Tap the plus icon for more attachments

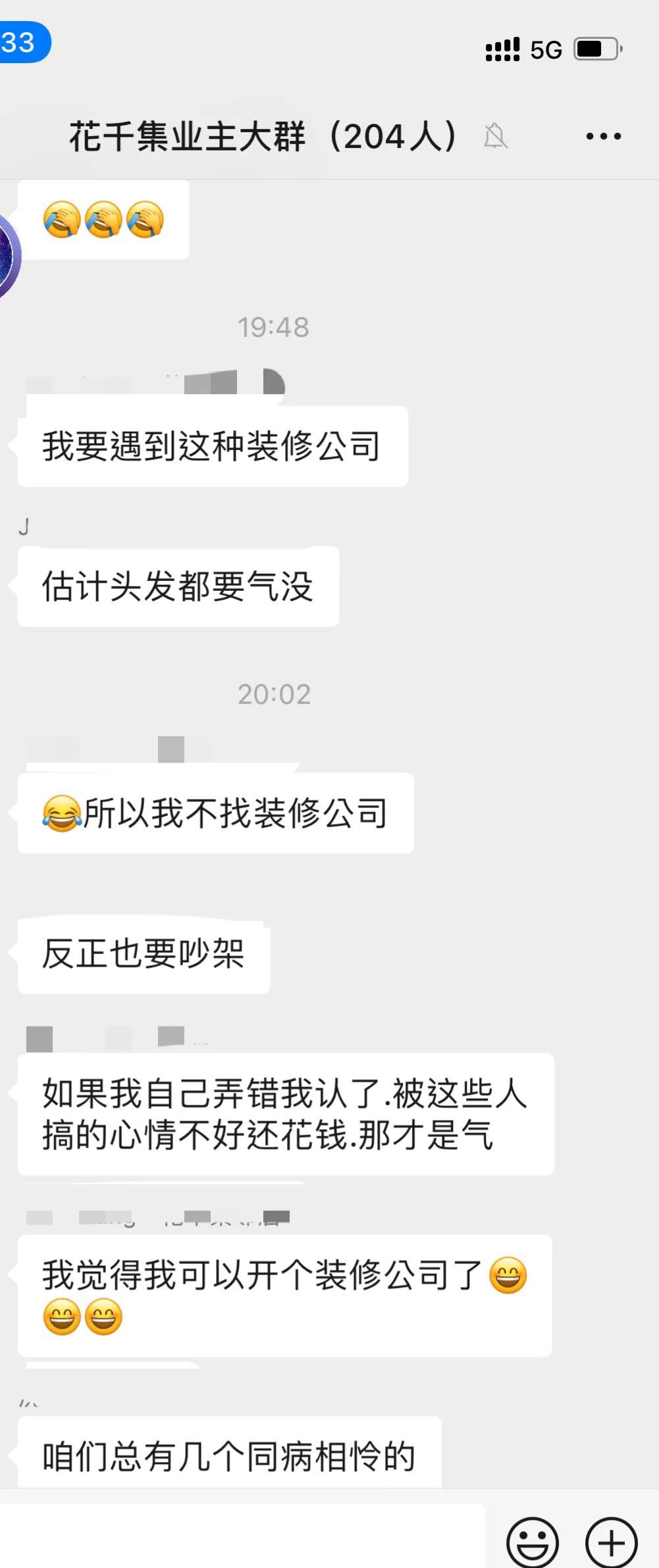[x=611, y=1541]
